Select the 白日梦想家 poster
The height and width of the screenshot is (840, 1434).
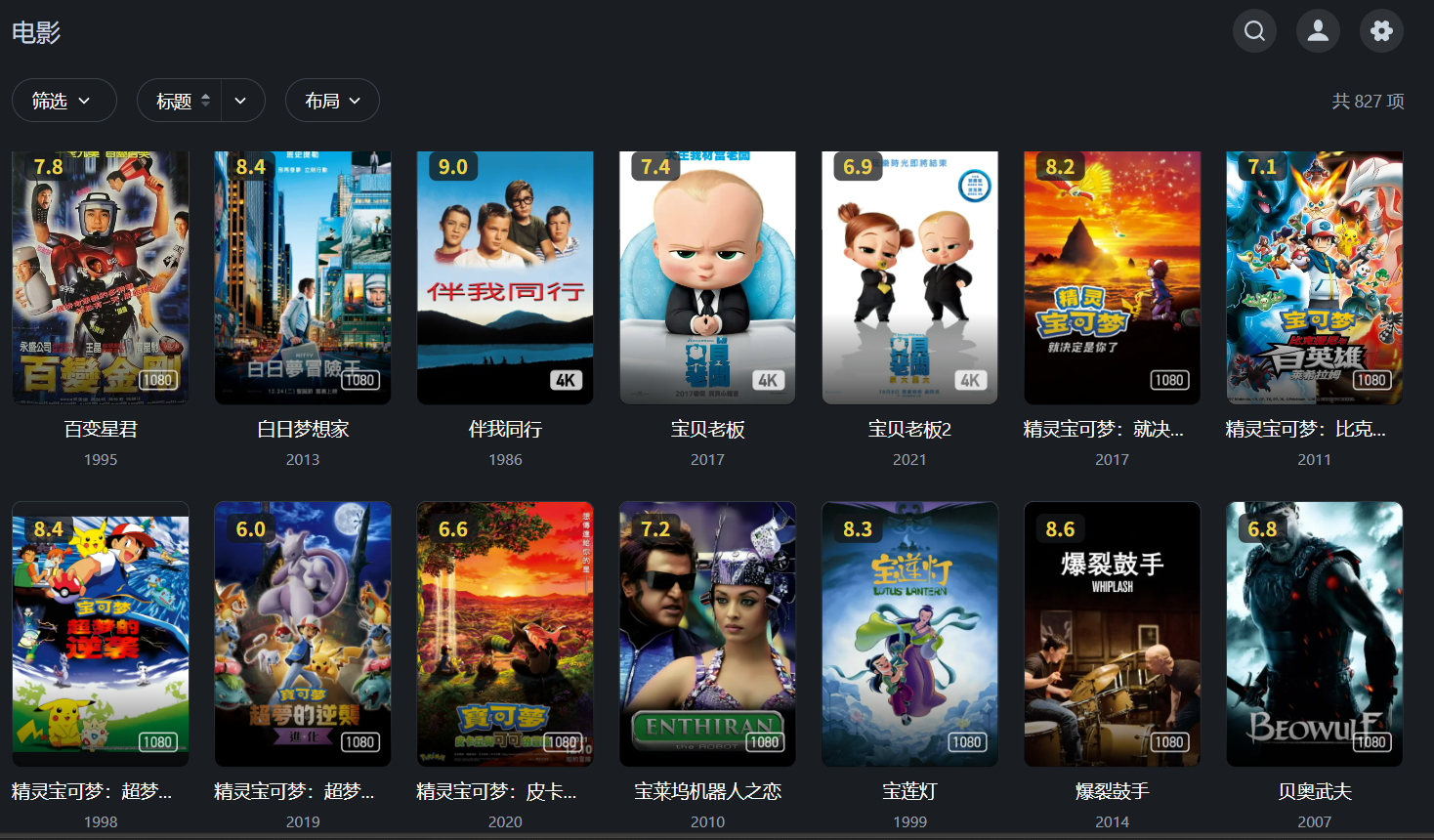(x=303, y=278)
